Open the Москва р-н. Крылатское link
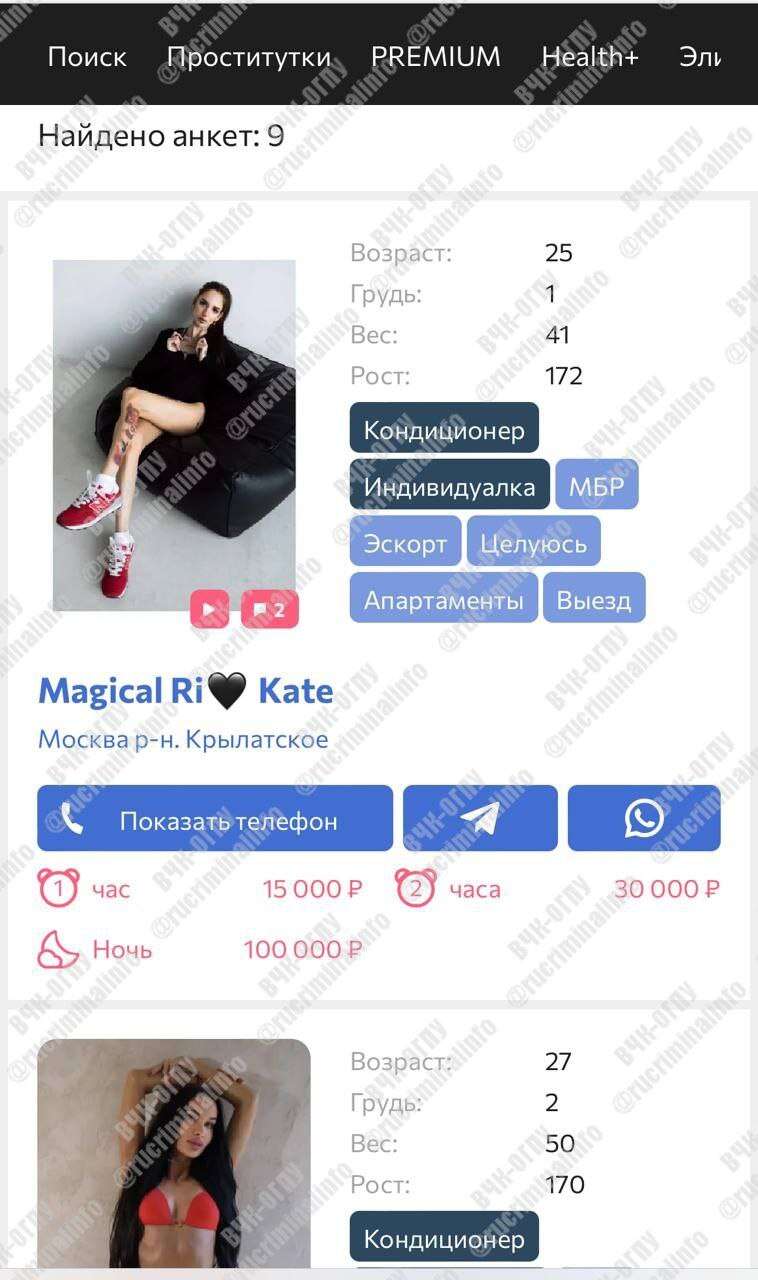Screen dimensions: 758x1280 183,740
